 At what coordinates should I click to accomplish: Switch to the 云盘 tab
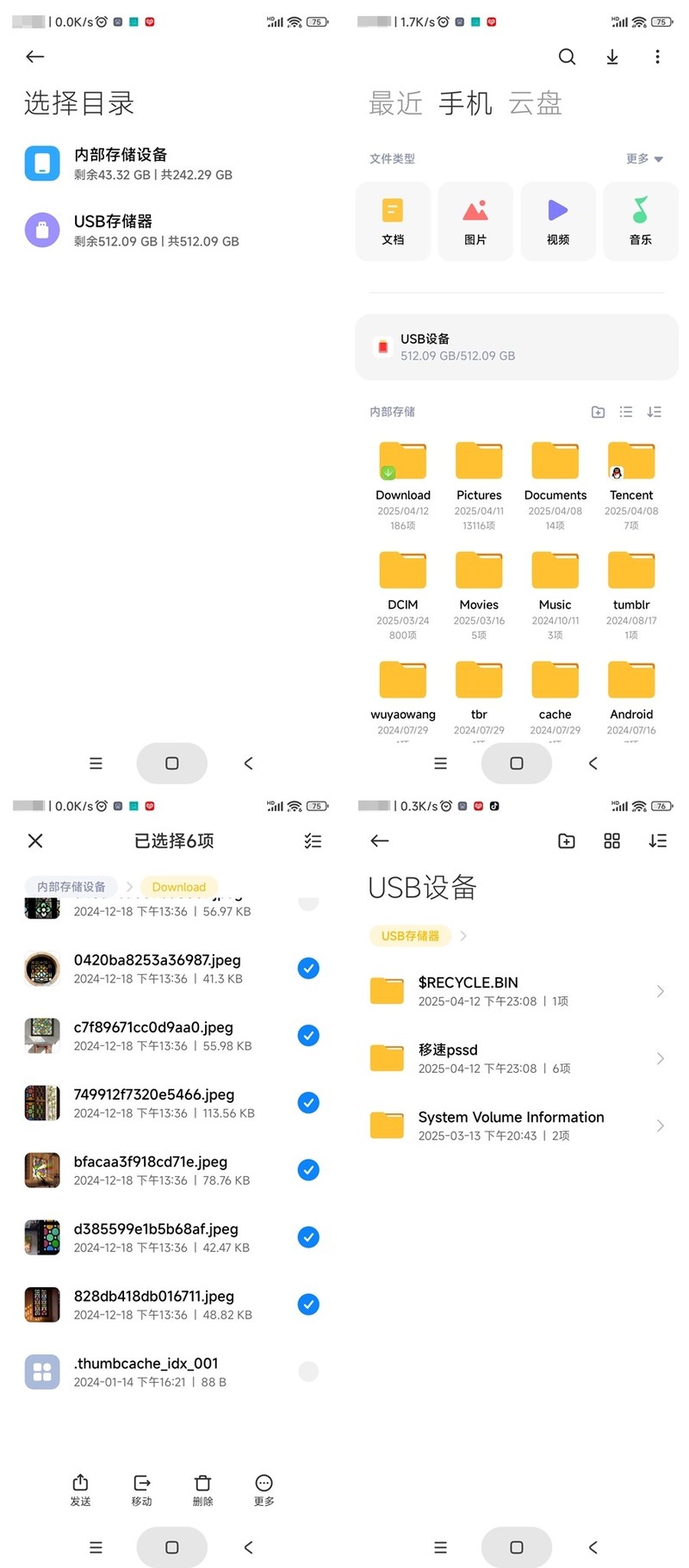coord(535,102)
